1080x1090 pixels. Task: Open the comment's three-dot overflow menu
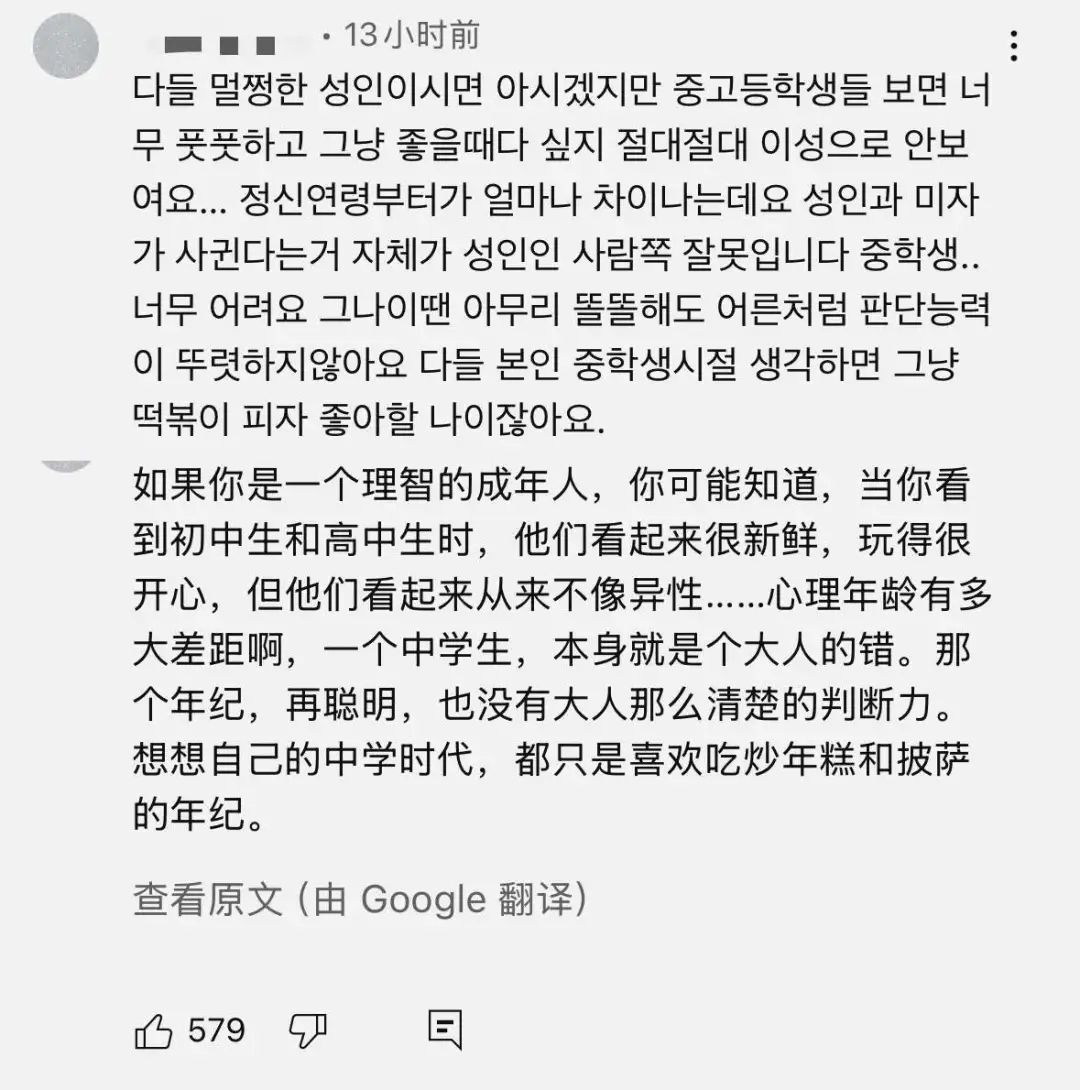1015,46
